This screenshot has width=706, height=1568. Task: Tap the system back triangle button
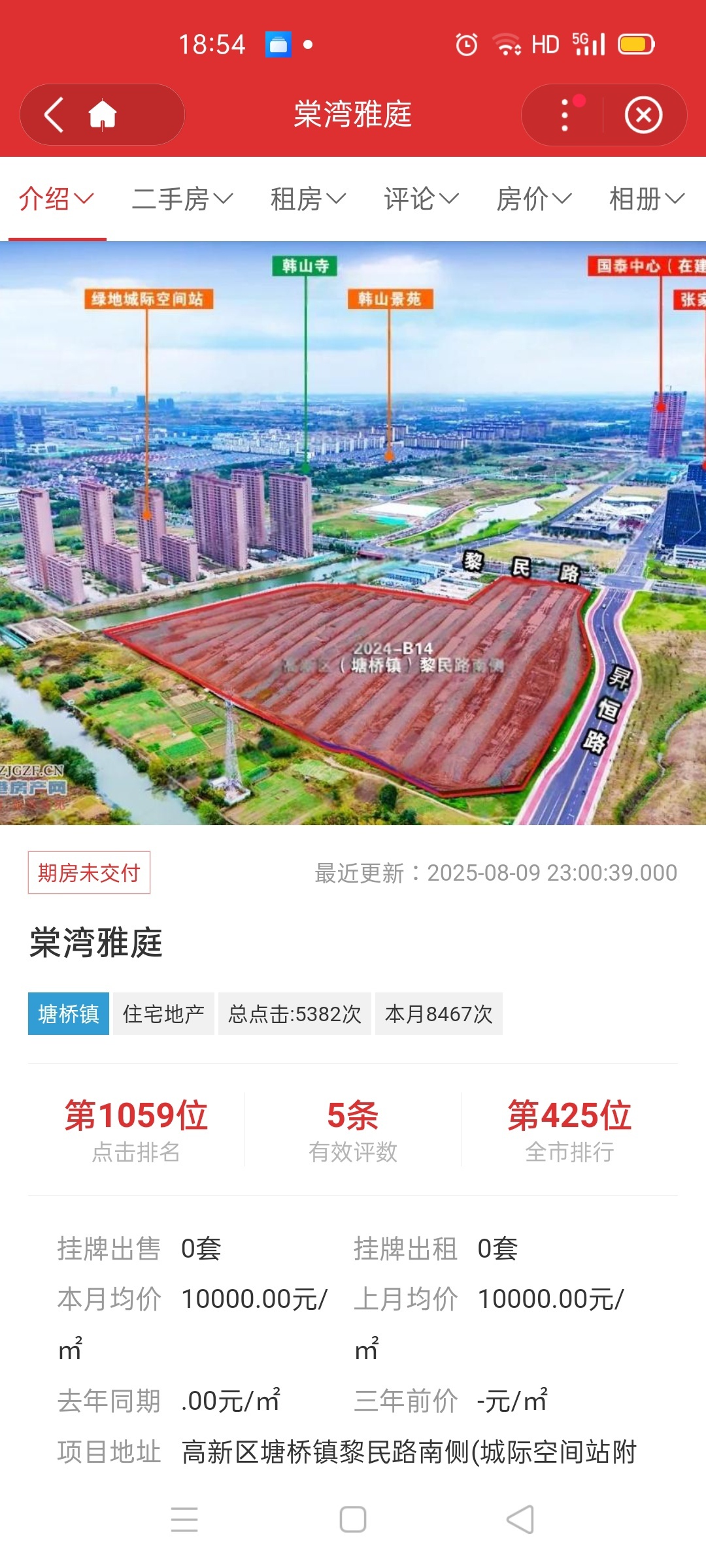point(520,1520)
